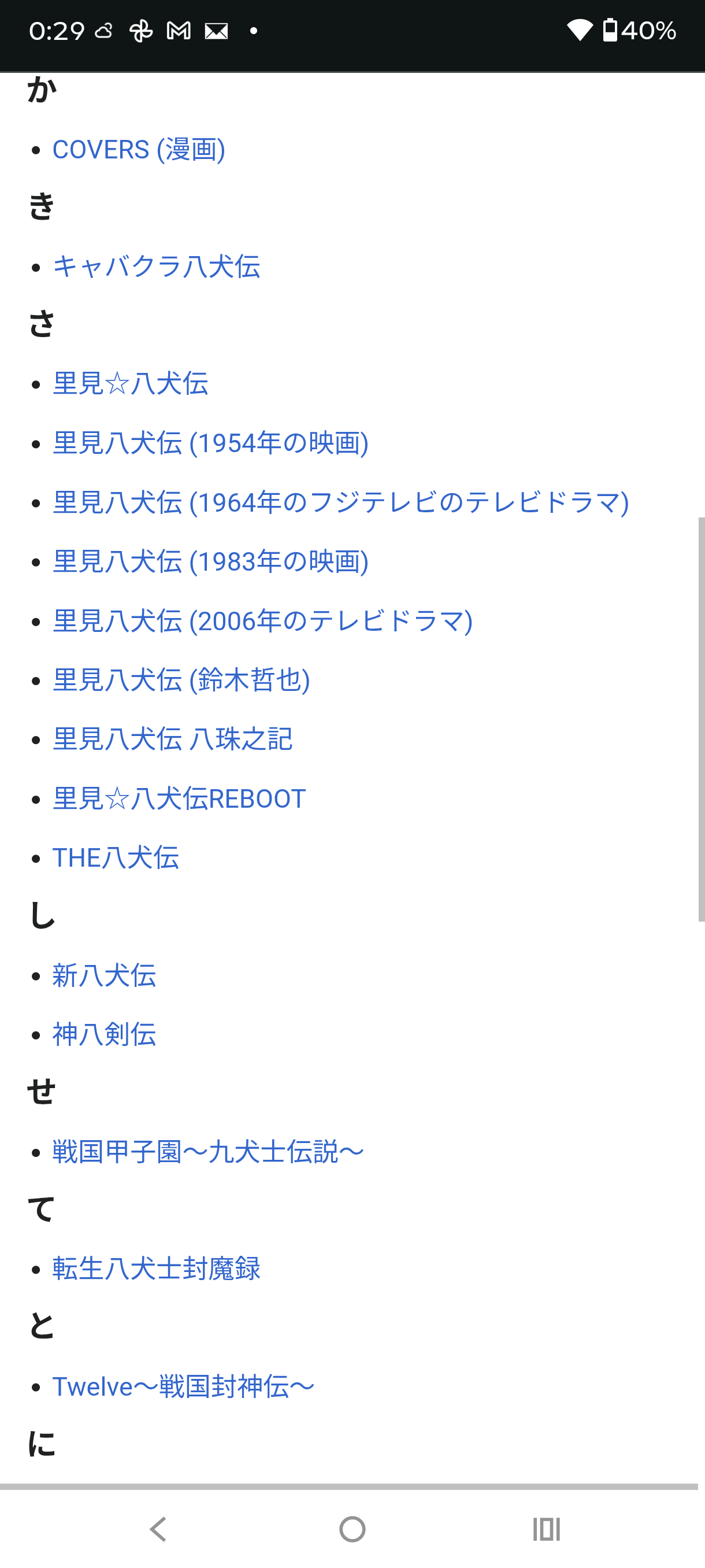Select 転生八犬士封魔録 link
This screenshot has width=705, height=1568.
(x=157, y=1269)
